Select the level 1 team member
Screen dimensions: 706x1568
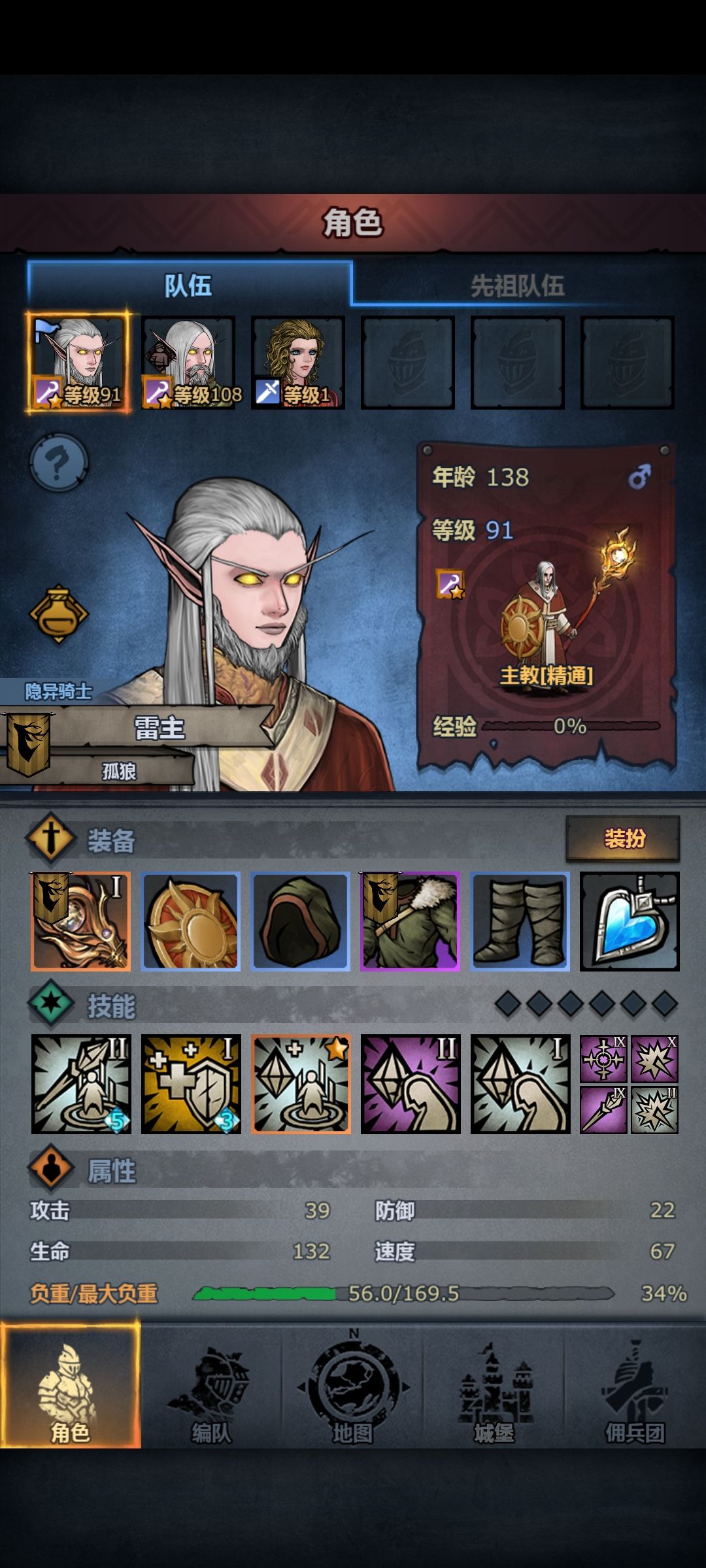click(x=298, y=363)
